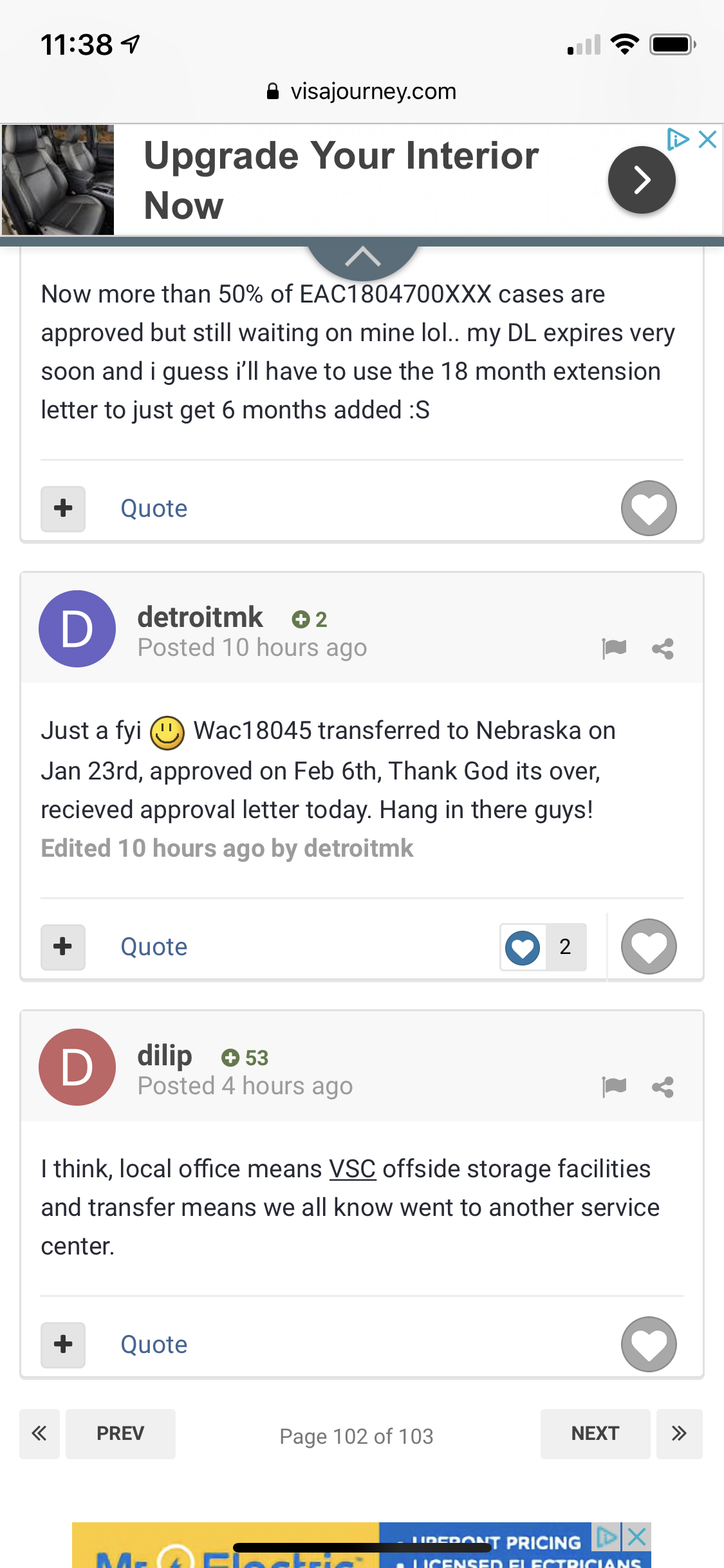This screenshot has height=1568, width=724.
Task: Report detroitmk's post with the flag
Action: (x=614, y=648)
